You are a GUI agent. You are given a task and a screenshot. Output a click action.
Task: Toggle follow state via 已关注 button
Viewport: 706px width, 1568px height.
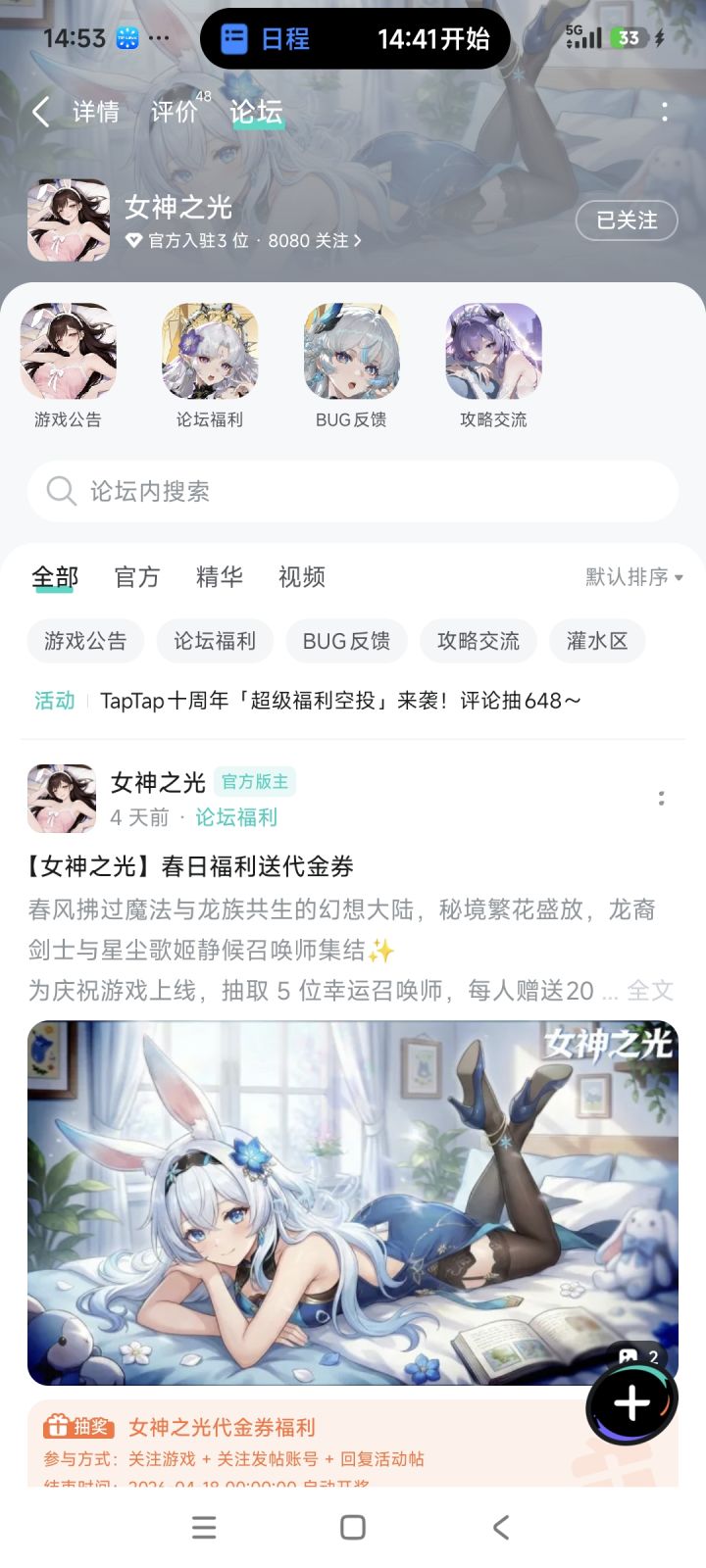coord(625,221)
